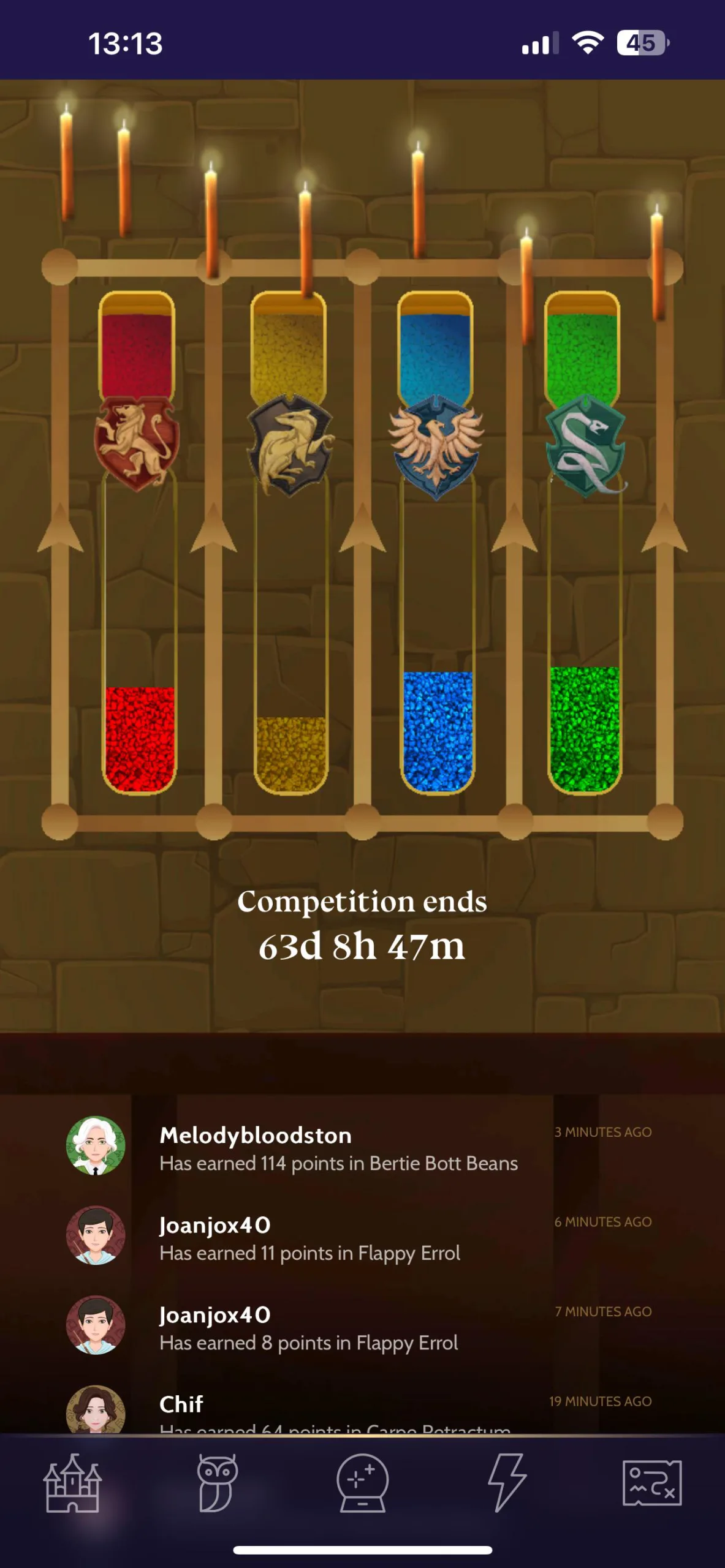
Task: Open Melodybloodston's Bertie Bott Beans activity
Action: click(362, 1145)
